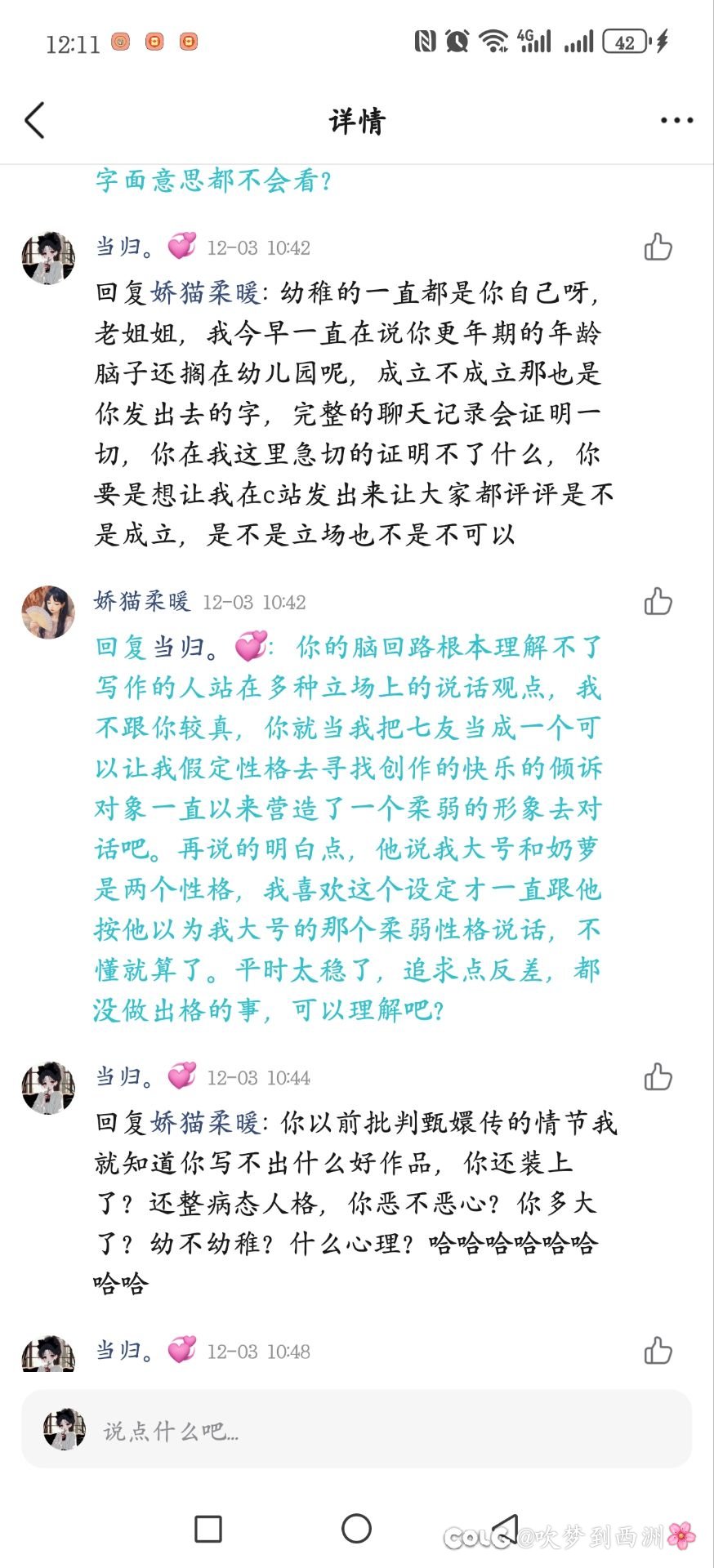Open the three-dot overflow menu
Screen dimensions: 714x1568
tap(676, 121)
